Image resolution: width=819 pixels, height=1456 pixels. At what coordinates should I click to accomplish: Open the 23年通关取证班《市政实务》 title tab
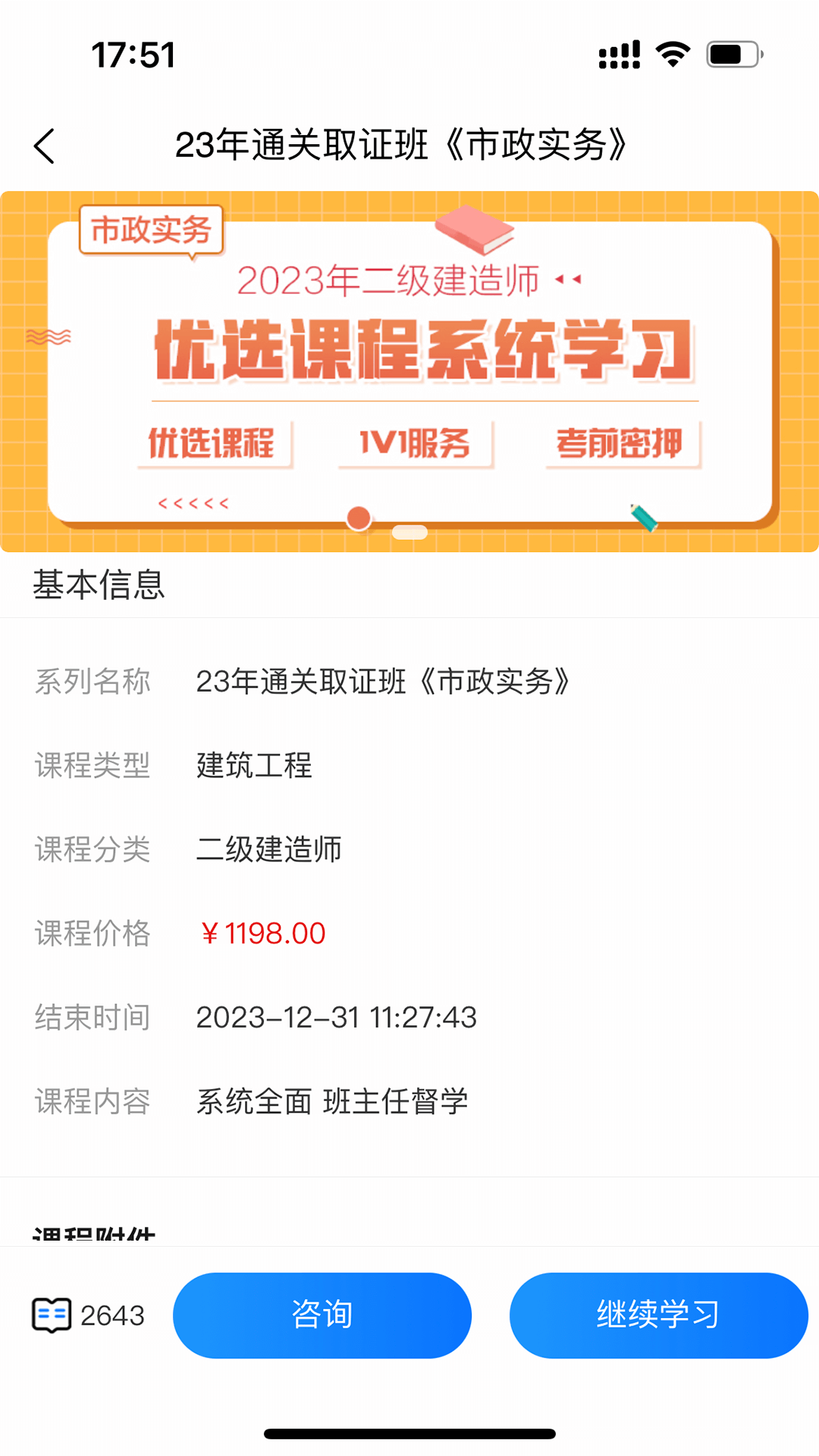click(402, 146)
